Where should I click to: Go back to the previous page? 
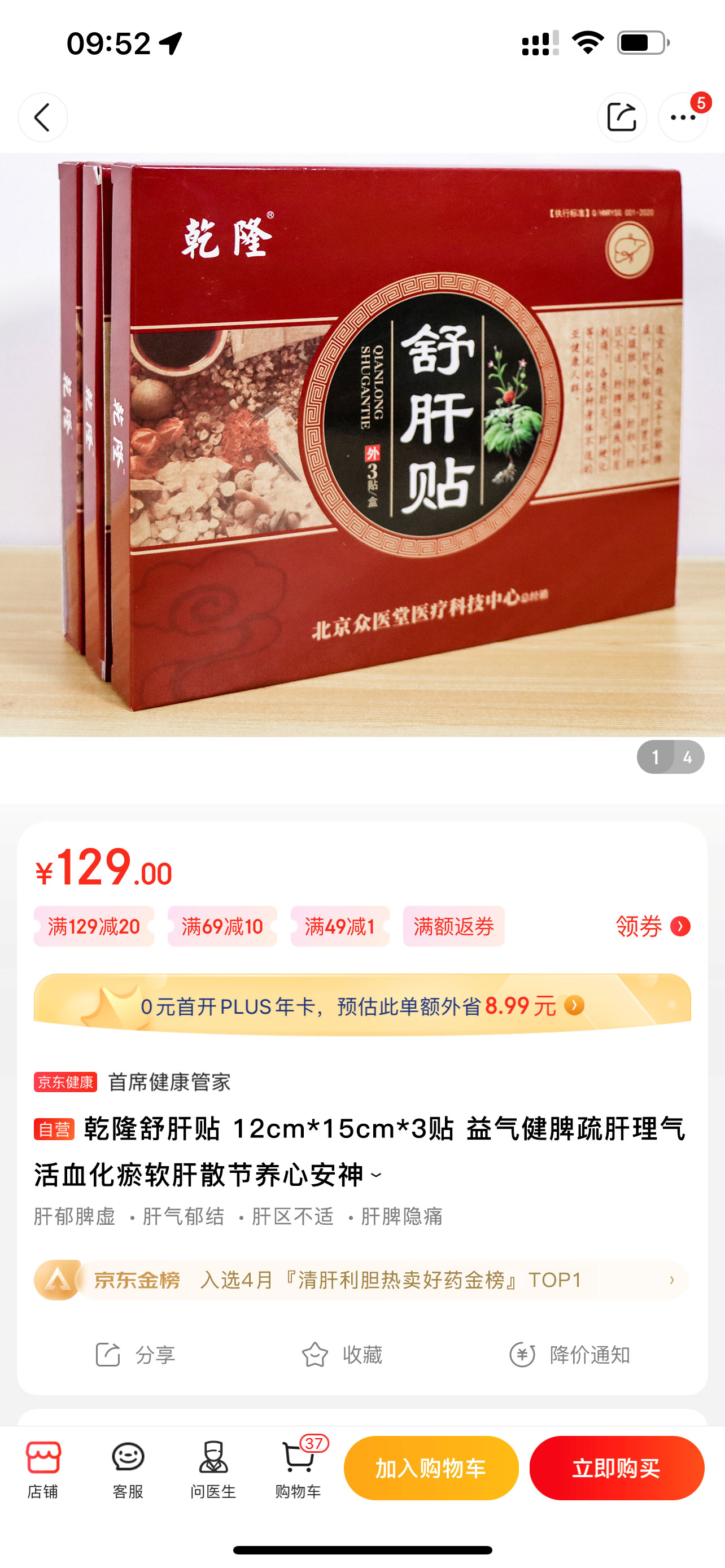42,117
